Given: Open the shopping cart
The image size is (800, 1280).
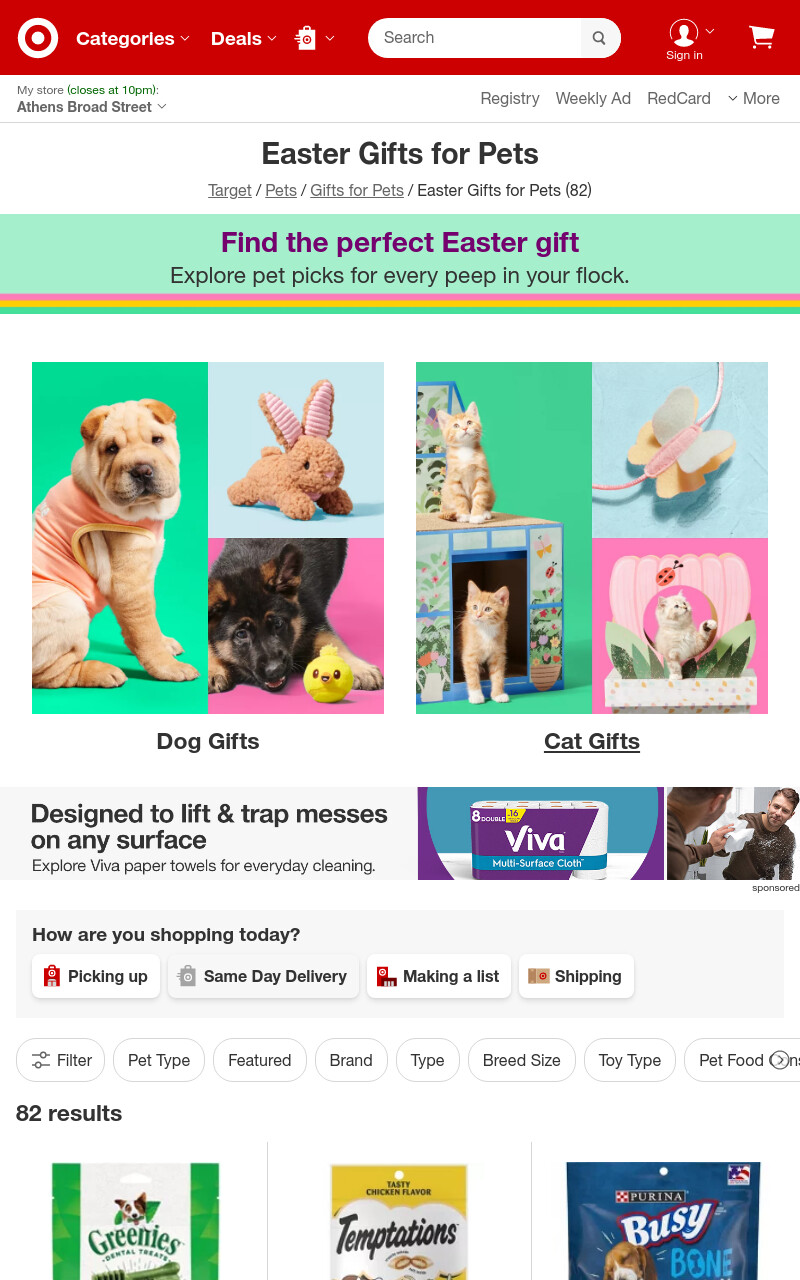Looking at the screenshot, I should (x=762, y=38).
